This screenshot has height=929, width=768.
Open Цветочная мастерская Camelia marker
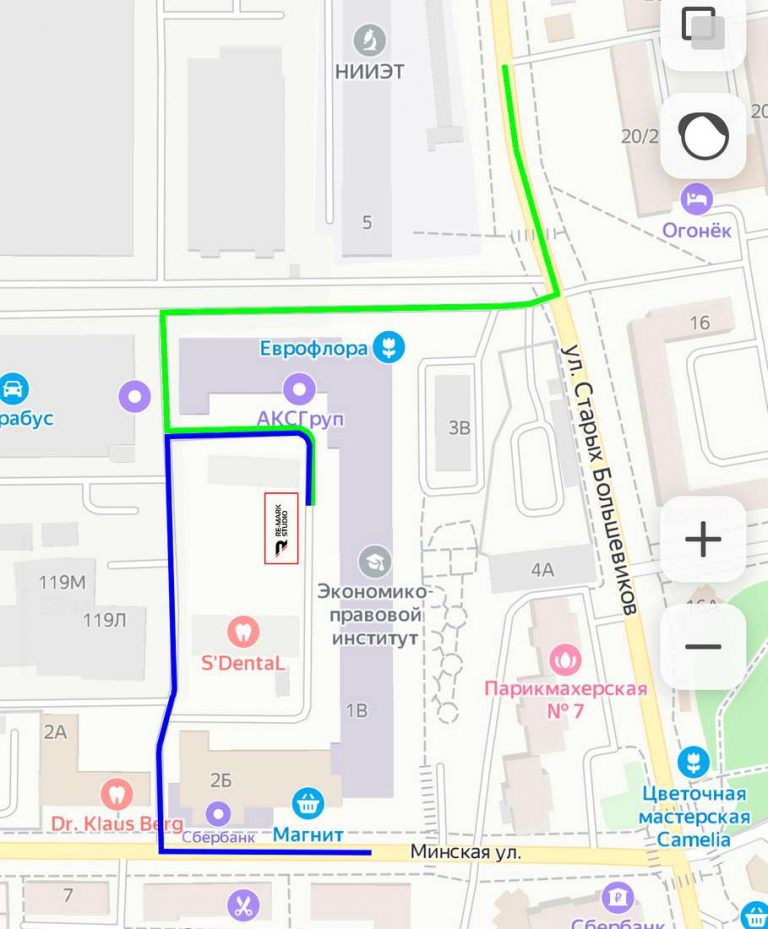[692, 763]
